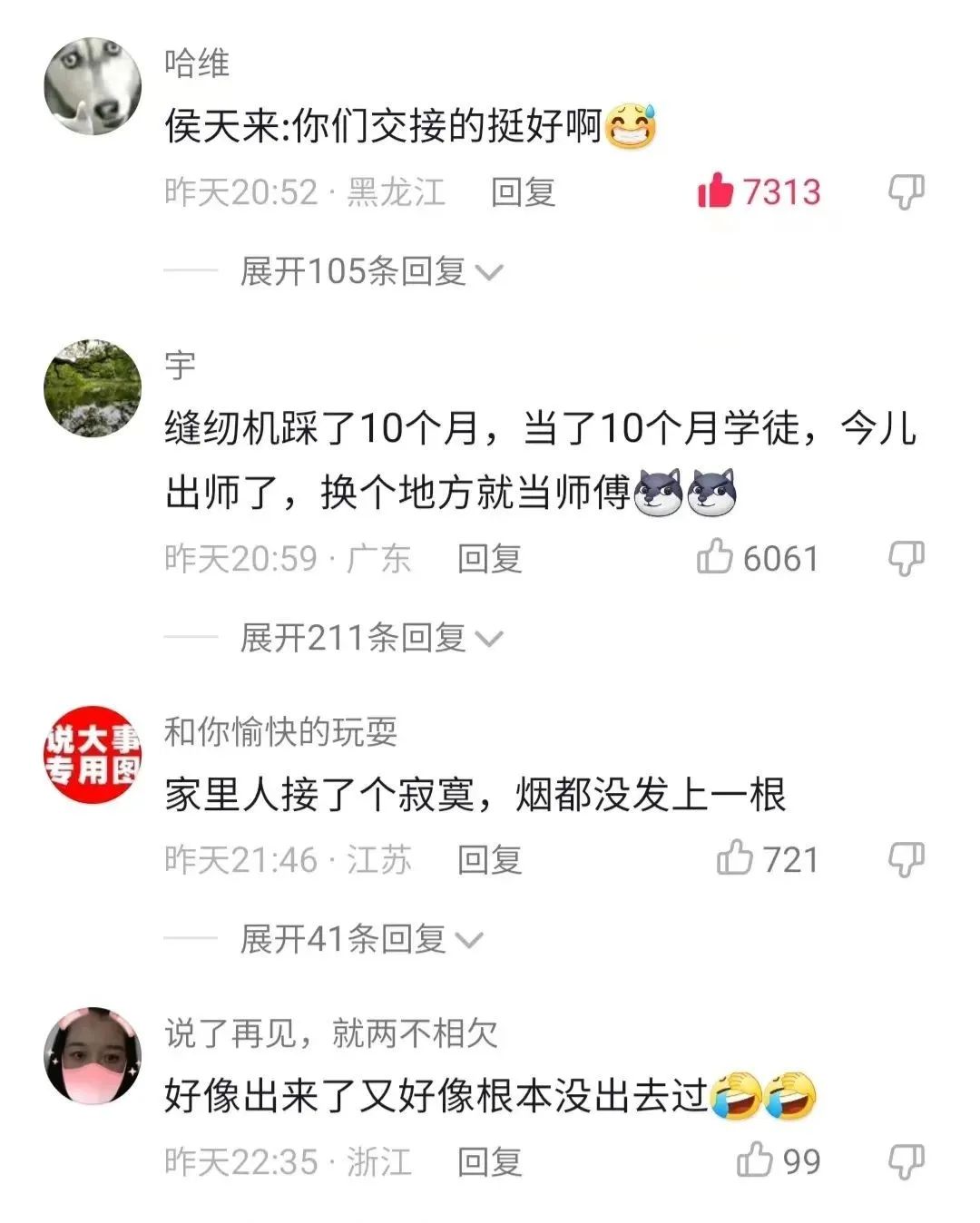Expand 展开211条回复

370,638
